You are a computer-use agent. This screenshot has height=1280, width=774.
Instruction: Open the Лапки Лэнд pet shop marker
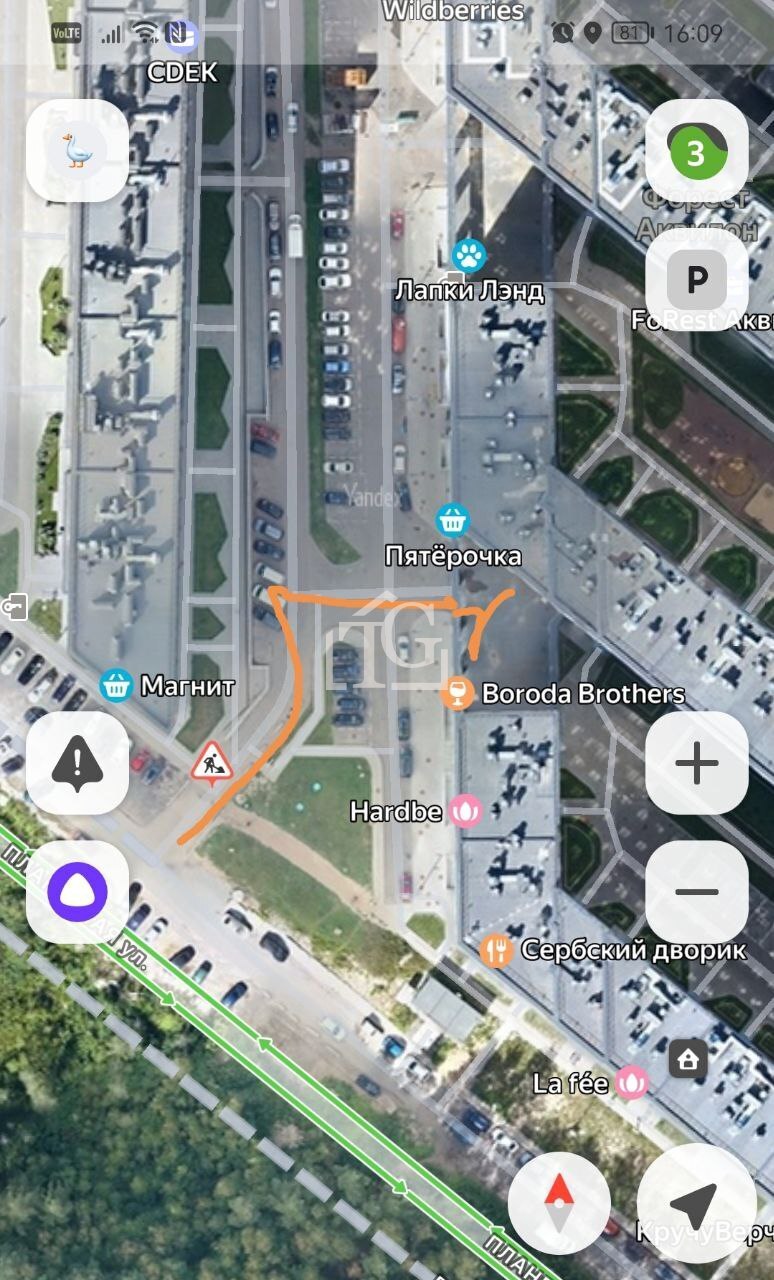point(467,255)
